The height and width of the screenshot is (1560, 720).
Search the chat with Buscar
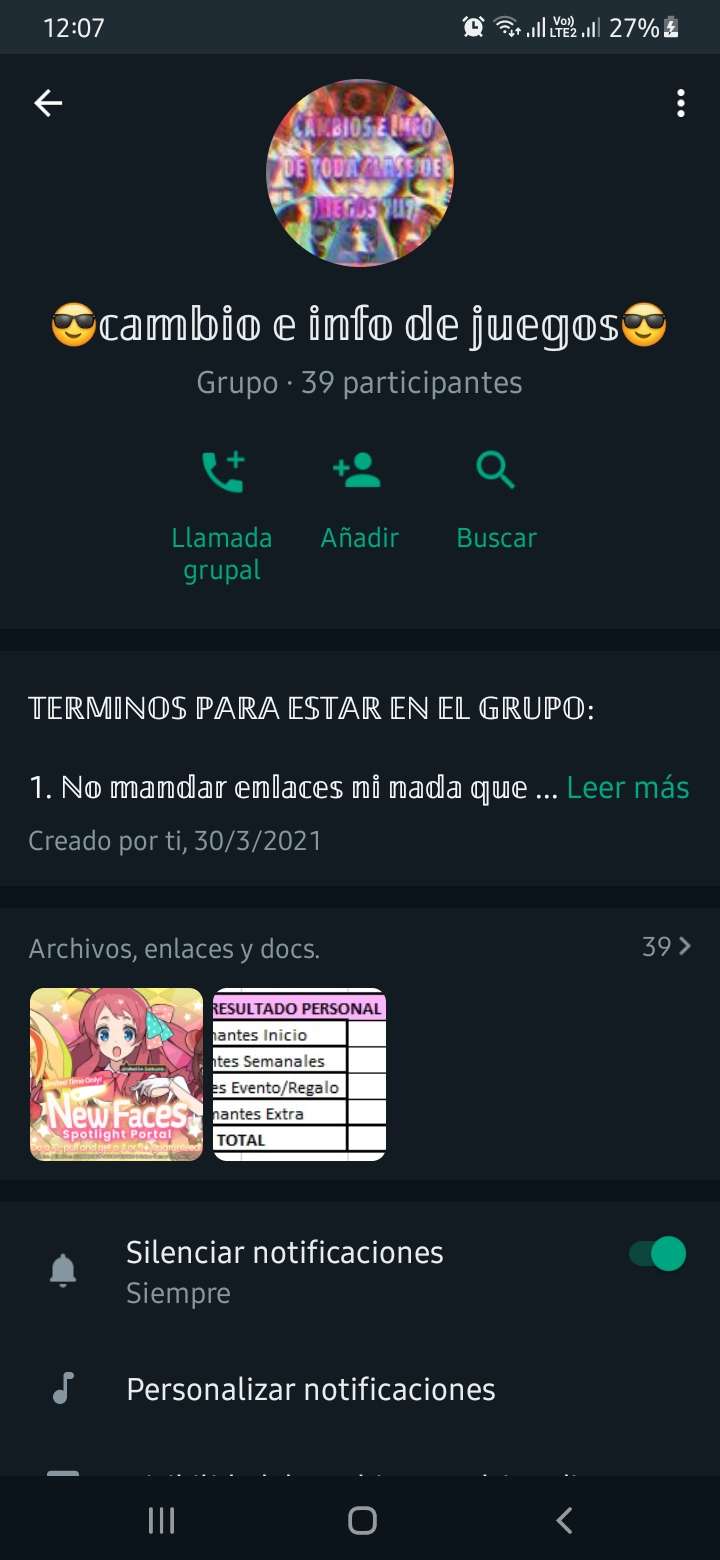496,500
